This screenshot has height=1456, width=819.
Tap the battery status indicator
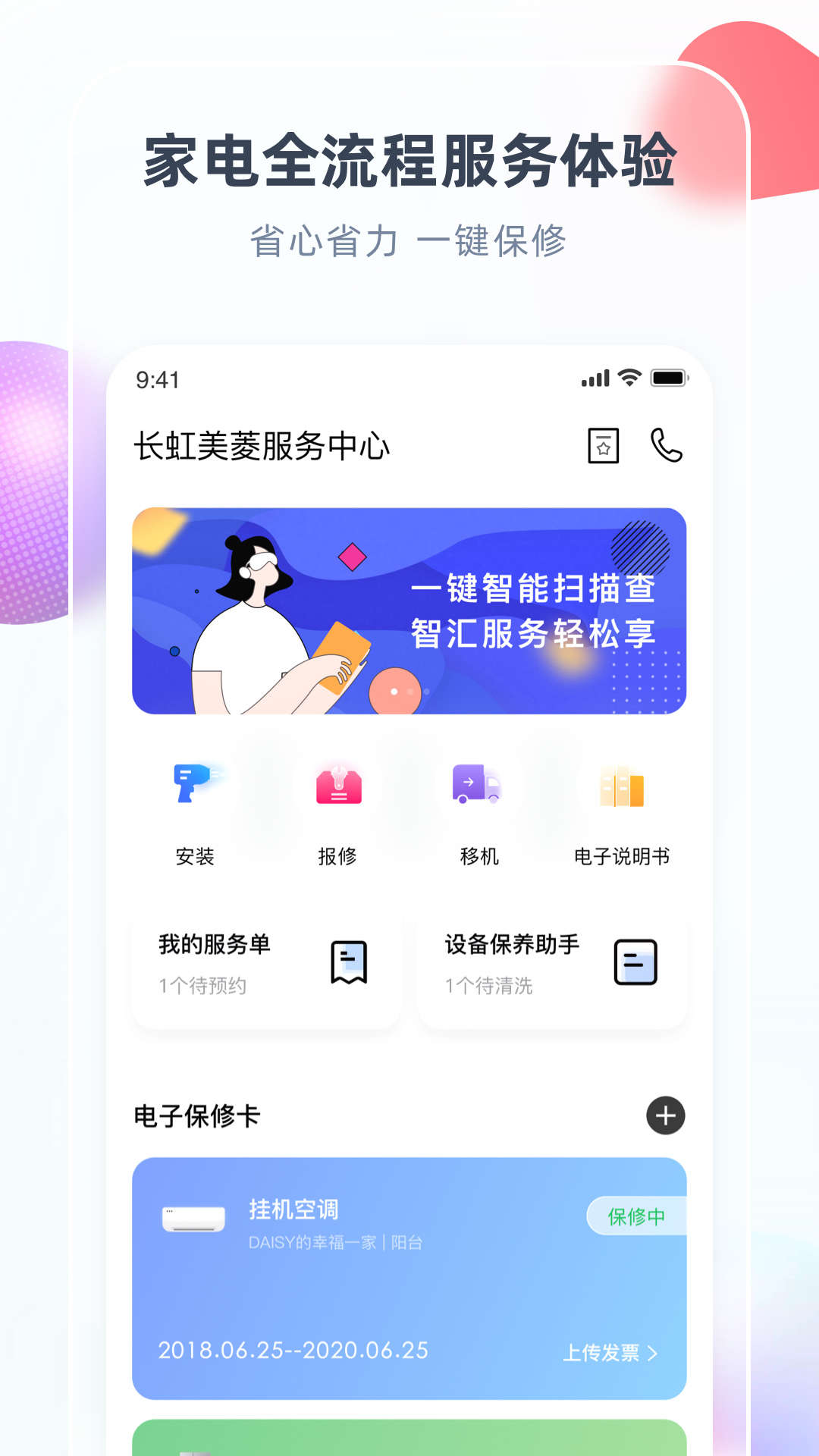coord(669,377)
